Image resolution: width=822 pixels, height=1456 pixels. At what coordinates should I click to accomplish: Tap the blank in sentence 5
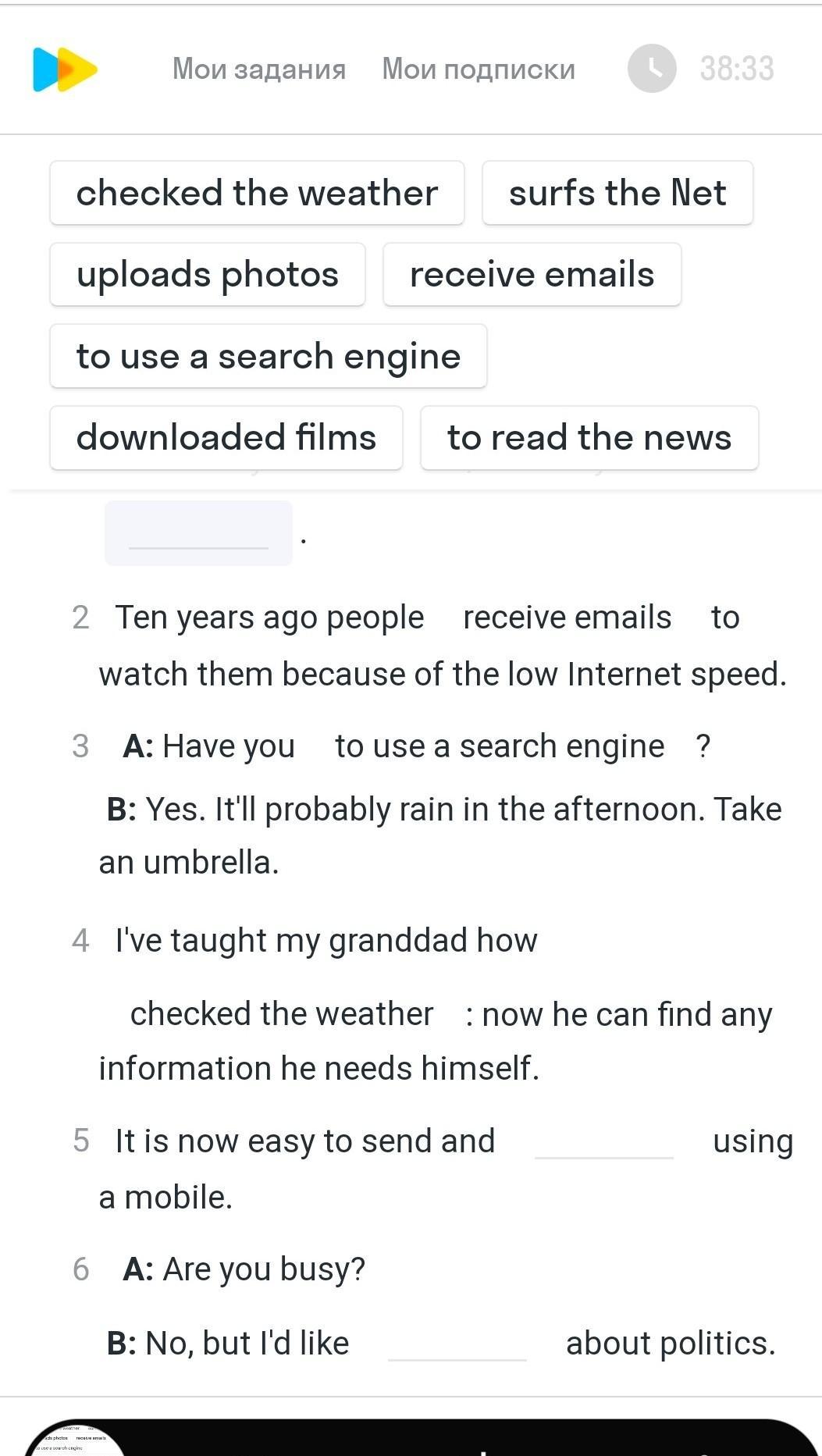pos(604,1141)
